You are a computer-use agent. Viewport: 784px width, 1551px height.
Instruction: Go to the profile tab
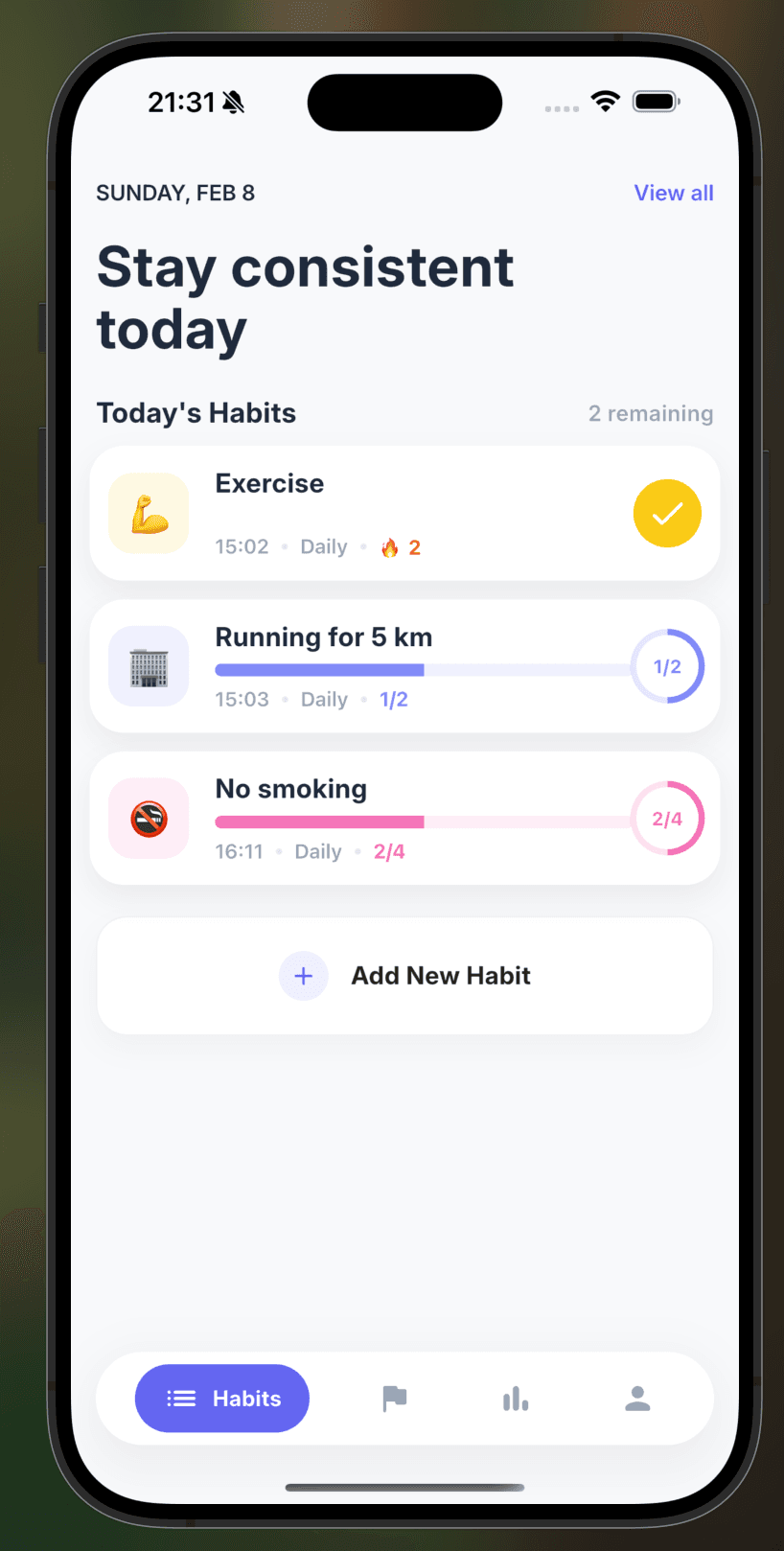coord(637,1399)
